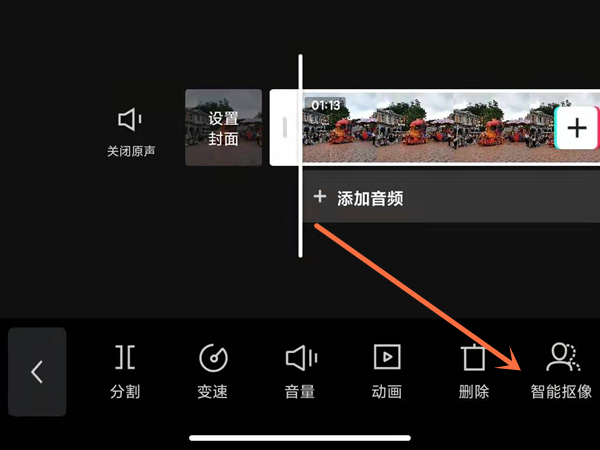Adjust 音量 volume
This screenshot has height=450, width=600.
tap(300, 370)
